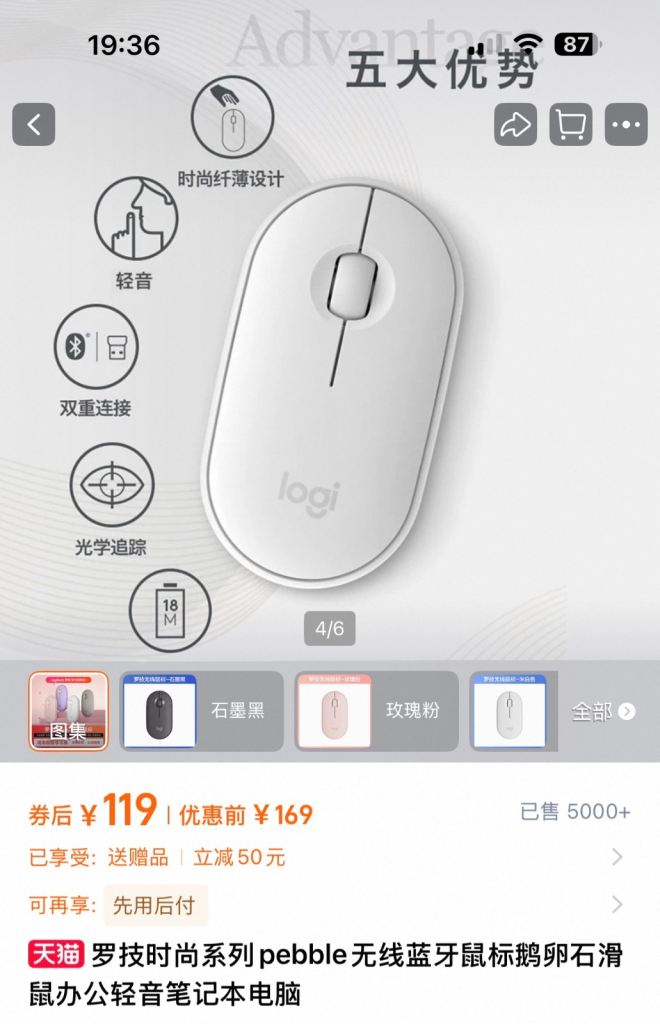
Task: Choose the 石墨黑 color option
Action: pyautogui.click(x=202, y=711)
